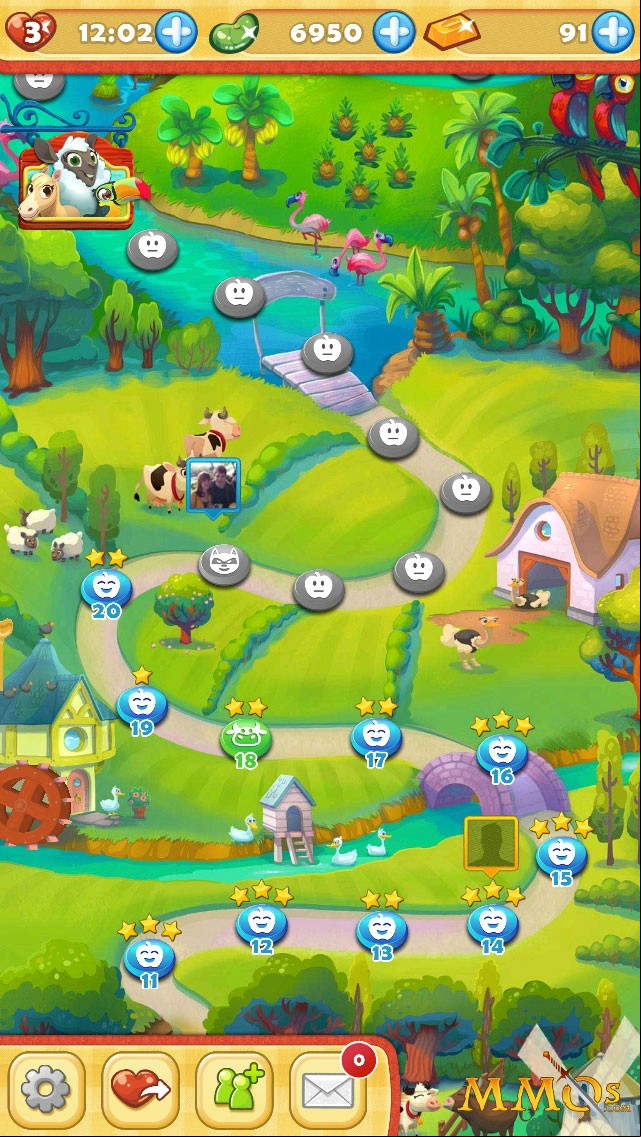Open the mail inbox envelope

click(x=328, y=1089)
